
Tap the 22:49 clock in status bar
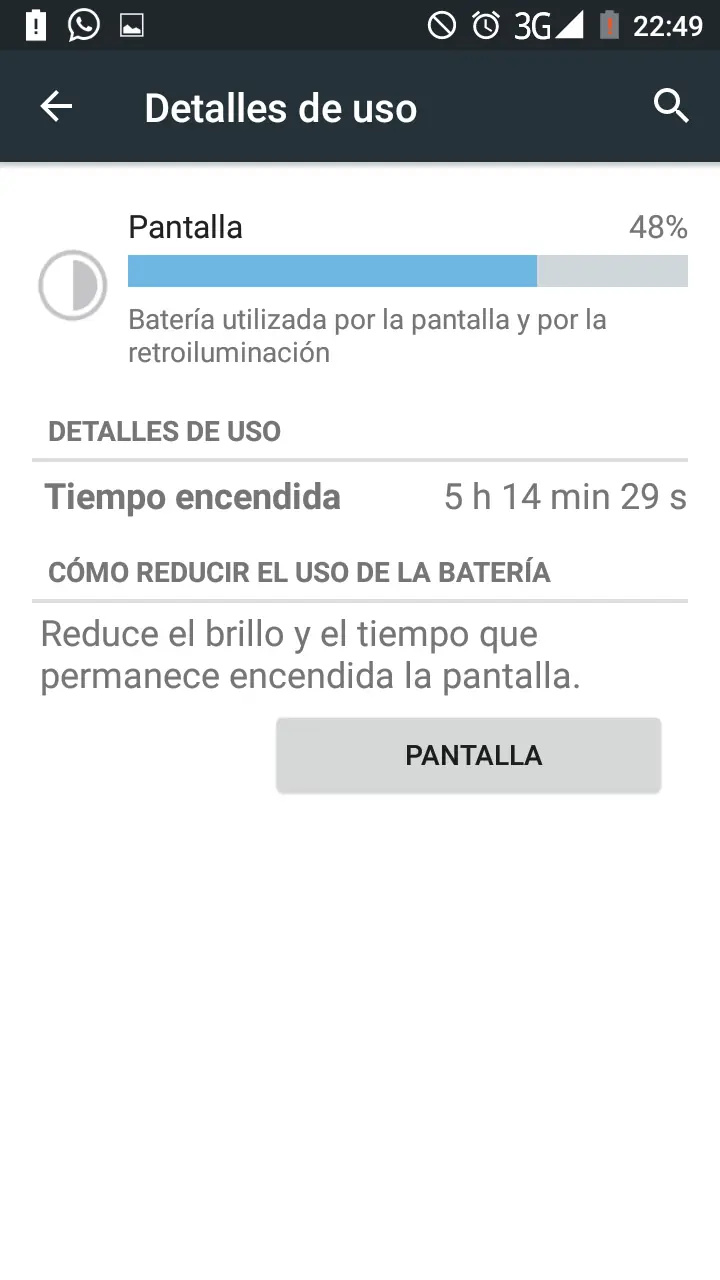(671, 25)
